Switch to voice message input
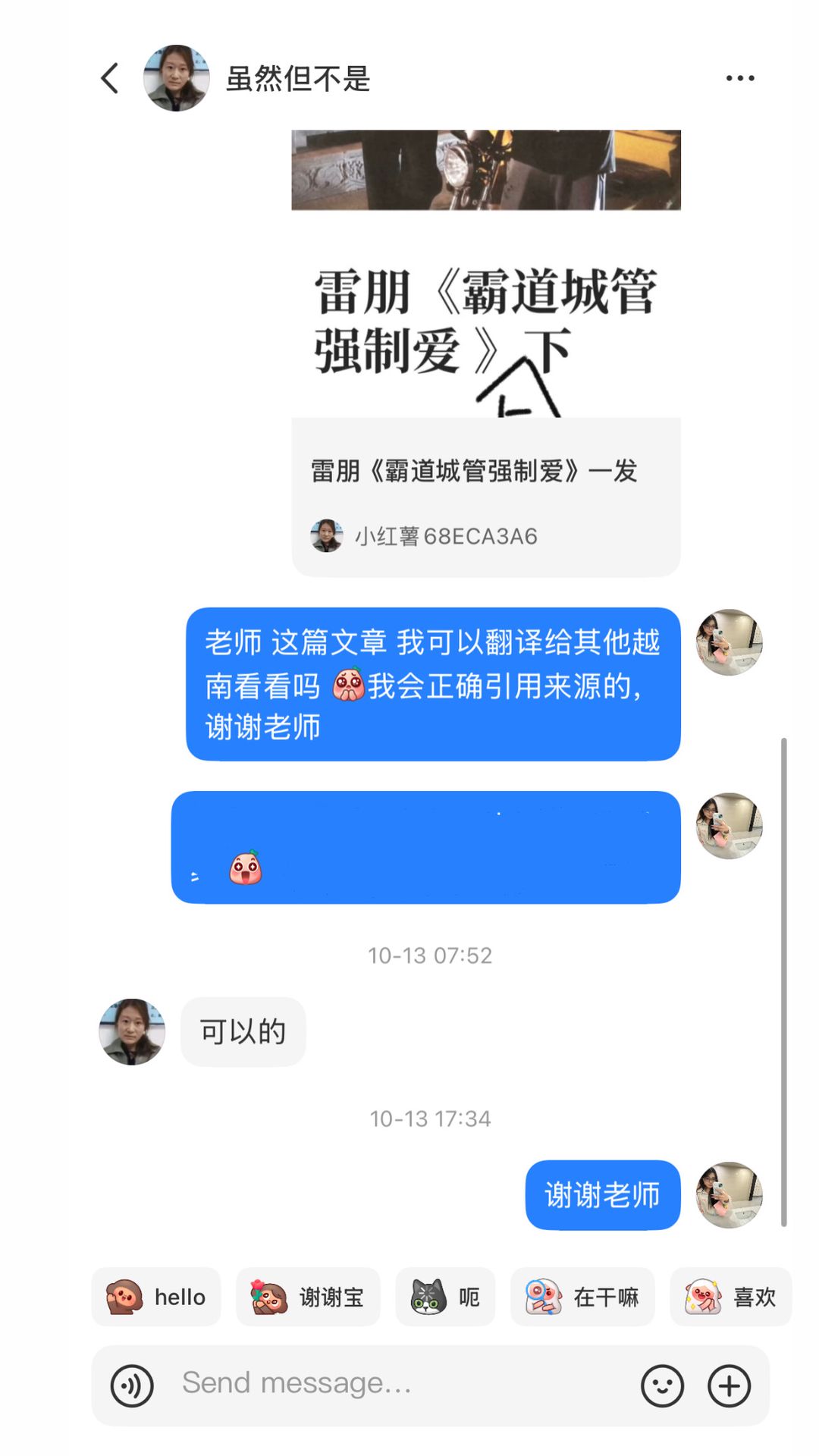Screen dimensions: 819x1456 [x=132, y=1385]
